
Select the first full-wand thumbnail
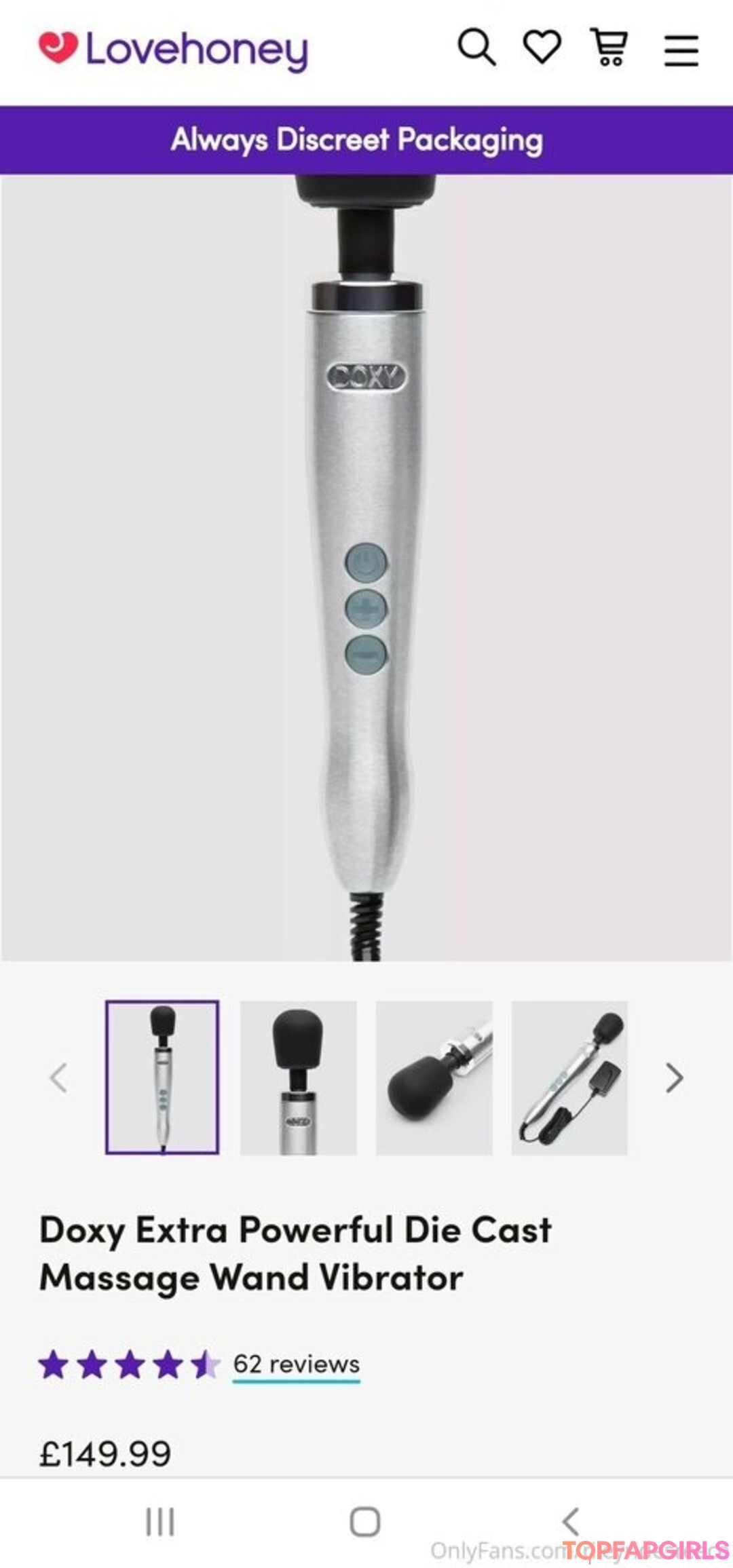[162, 1077]
